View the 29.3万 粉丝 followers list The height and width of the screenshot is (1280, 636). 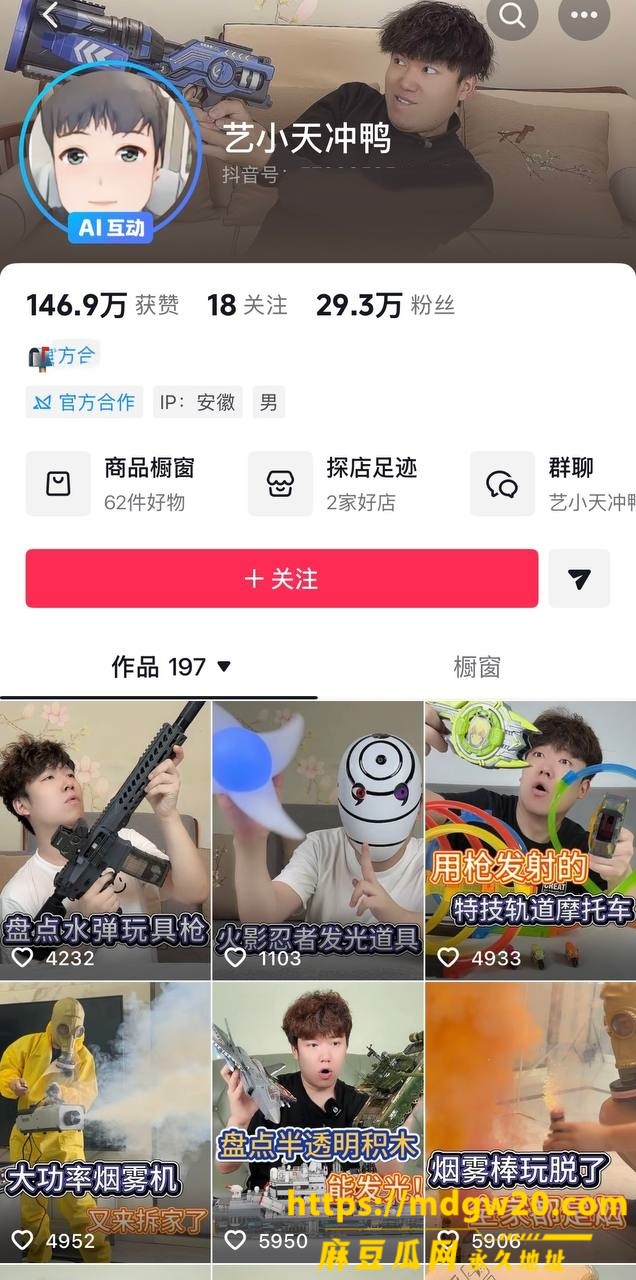(385, 305)
